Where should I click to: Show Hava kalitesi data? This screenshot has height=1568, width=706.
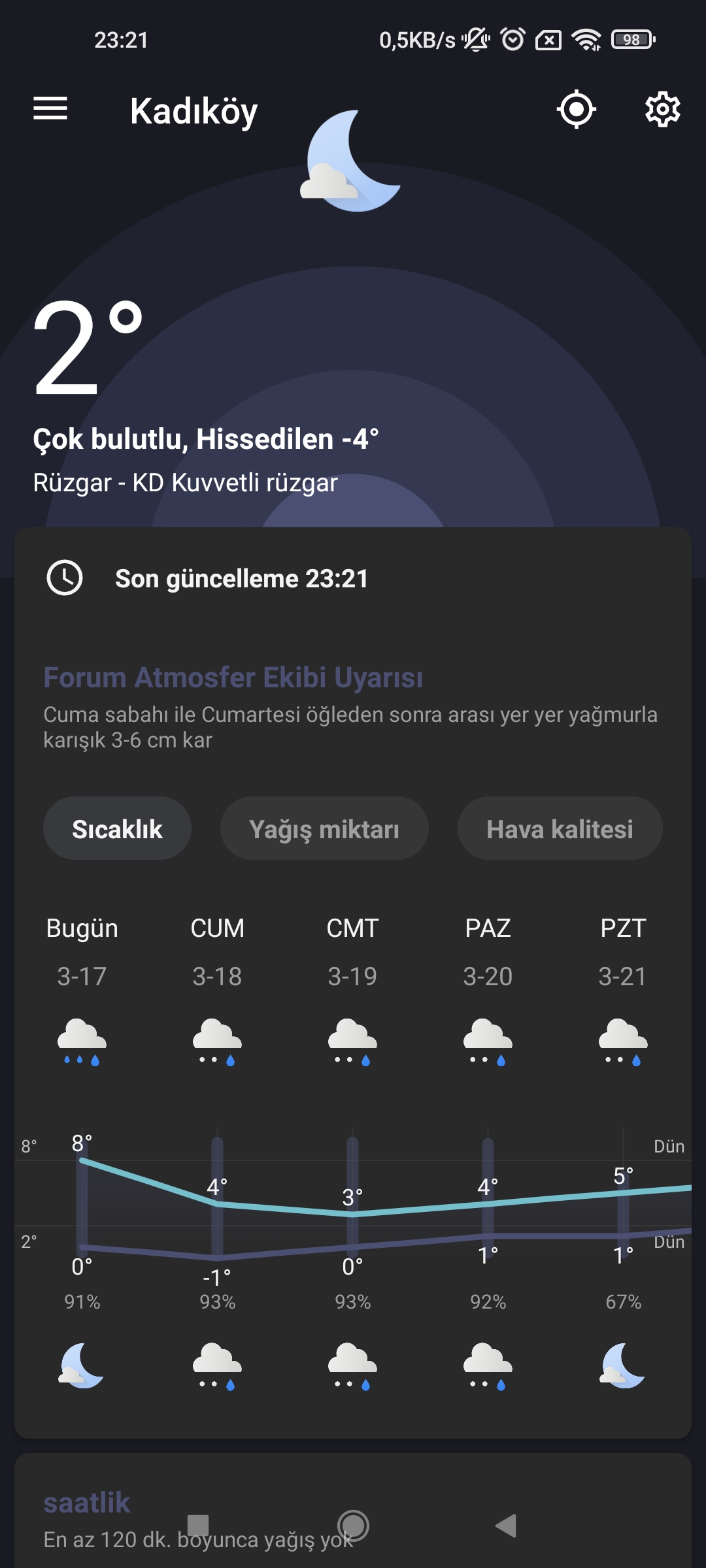click(560, 828)
